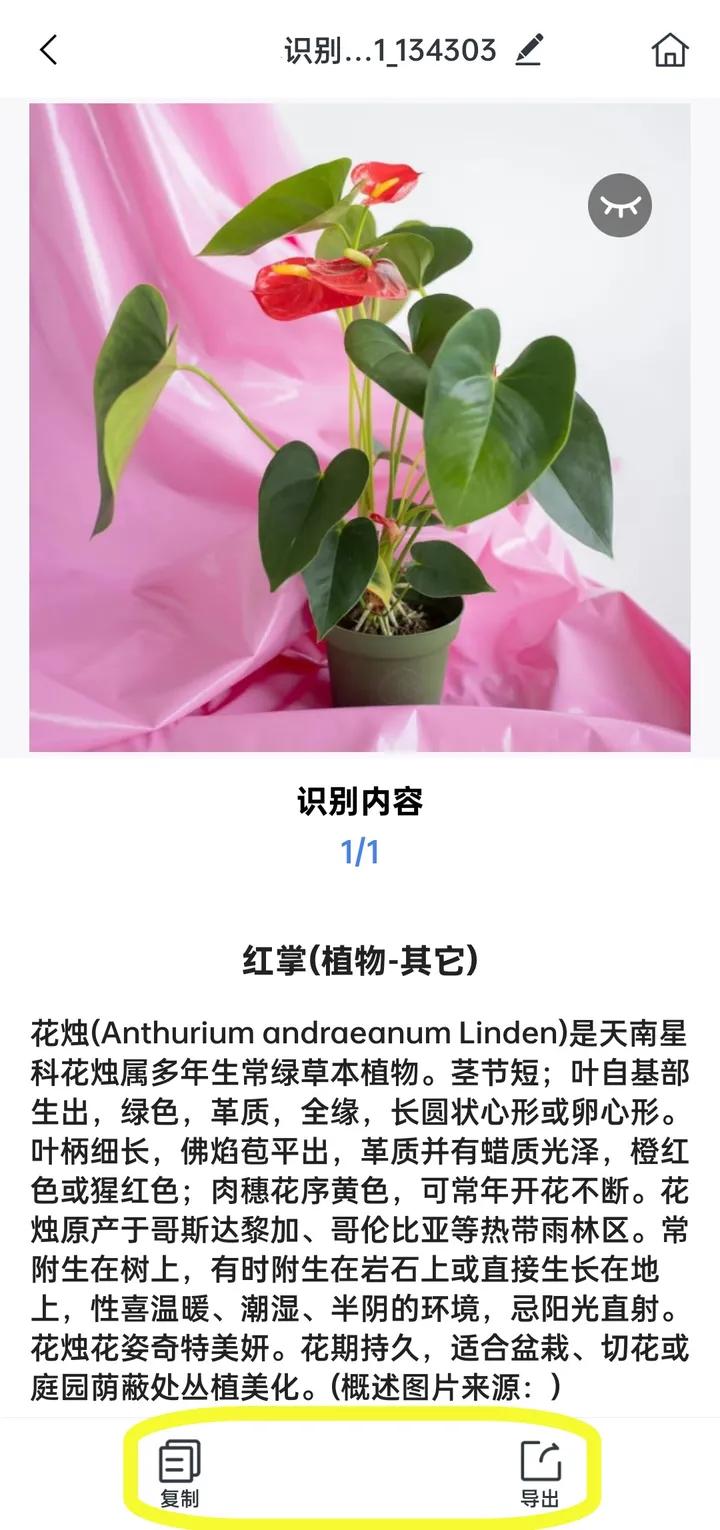
Task: Tap the yellow highlighted action bar
Action: pyautogui.click(x=360, y=1470)
